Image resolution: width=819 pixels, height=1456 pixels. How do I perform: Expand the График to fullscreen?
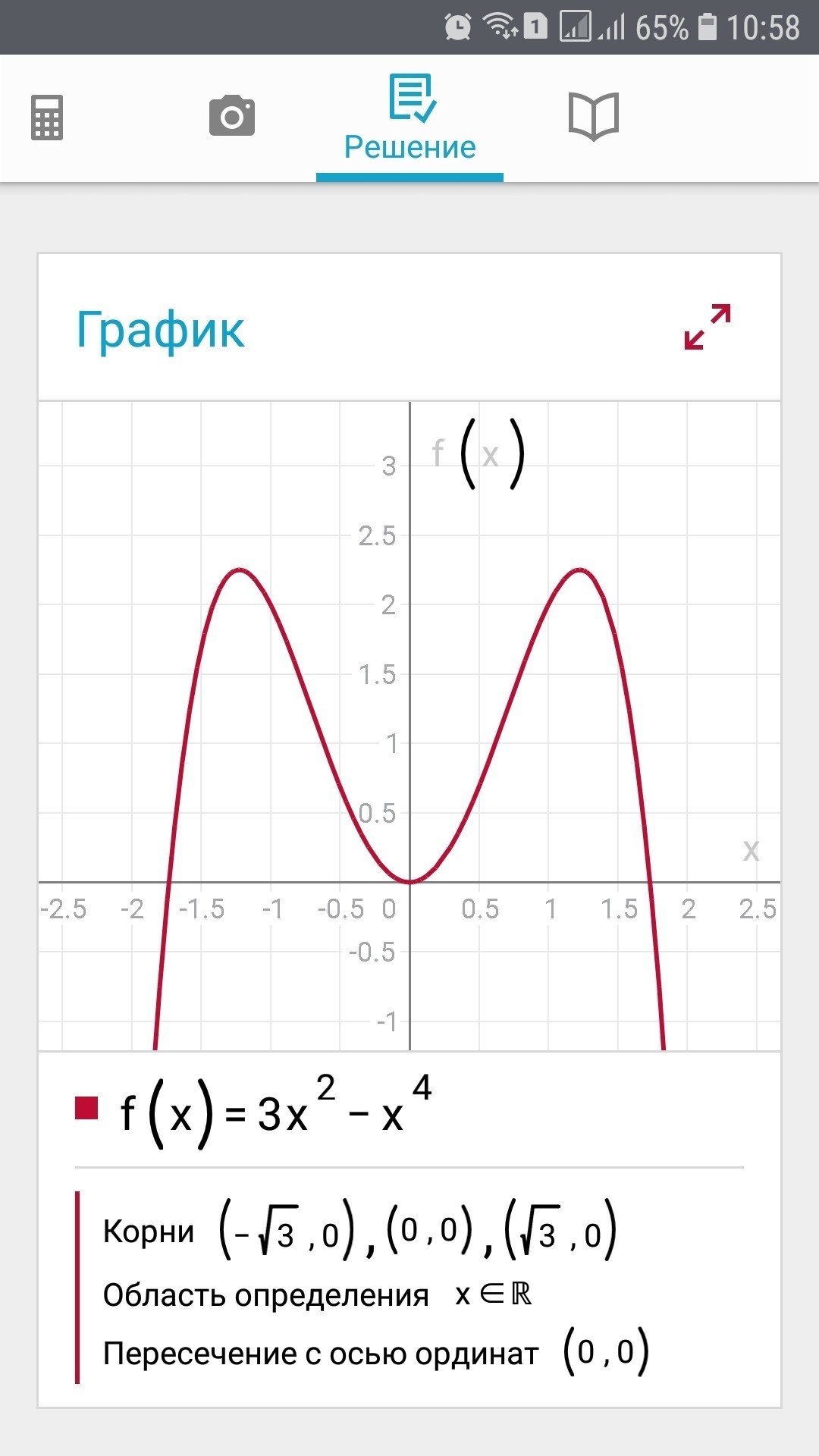(x=708, y=327)
